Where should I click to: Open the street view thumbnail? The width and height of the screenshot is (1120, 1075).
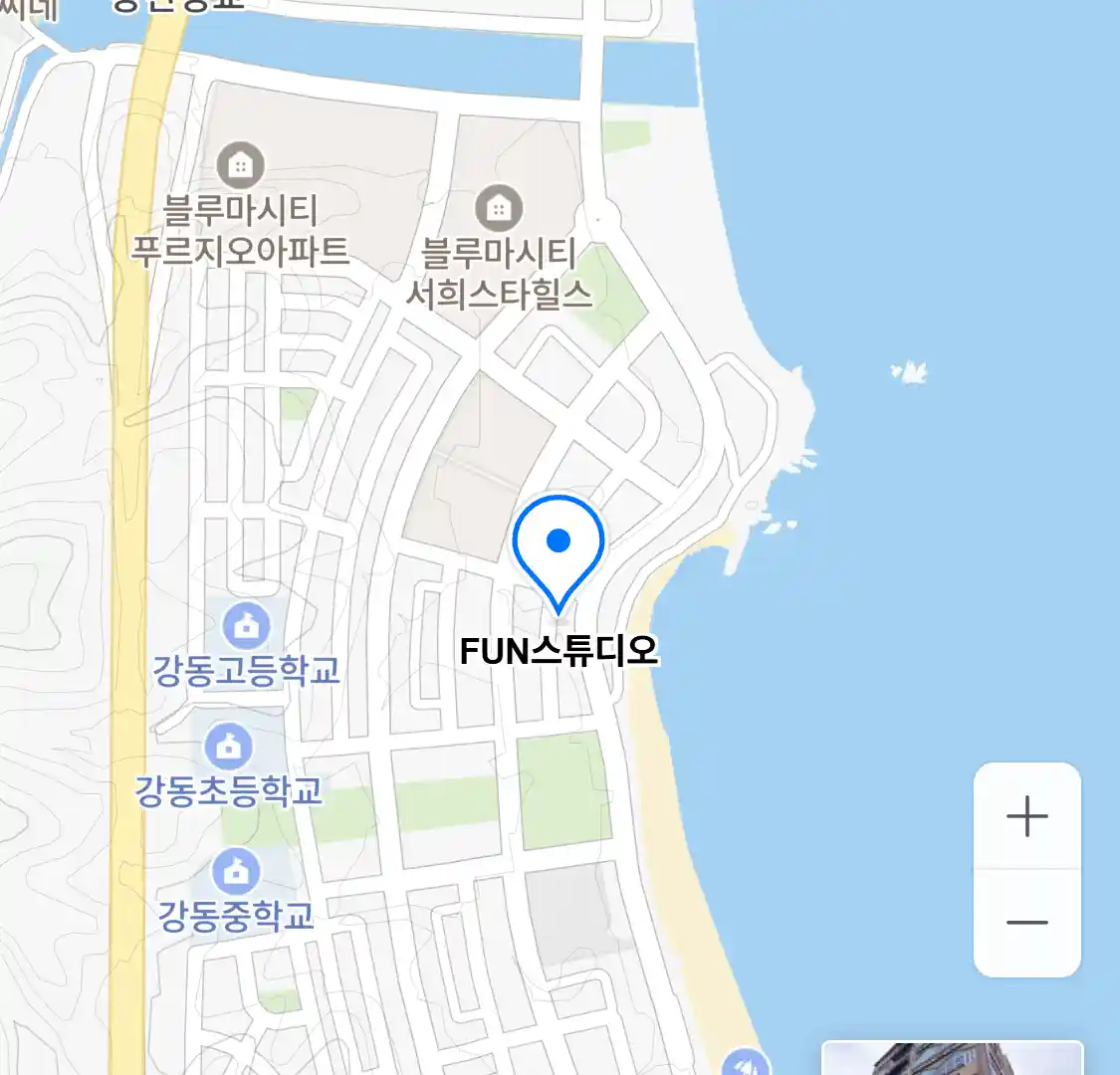[x=951, y=1057]
